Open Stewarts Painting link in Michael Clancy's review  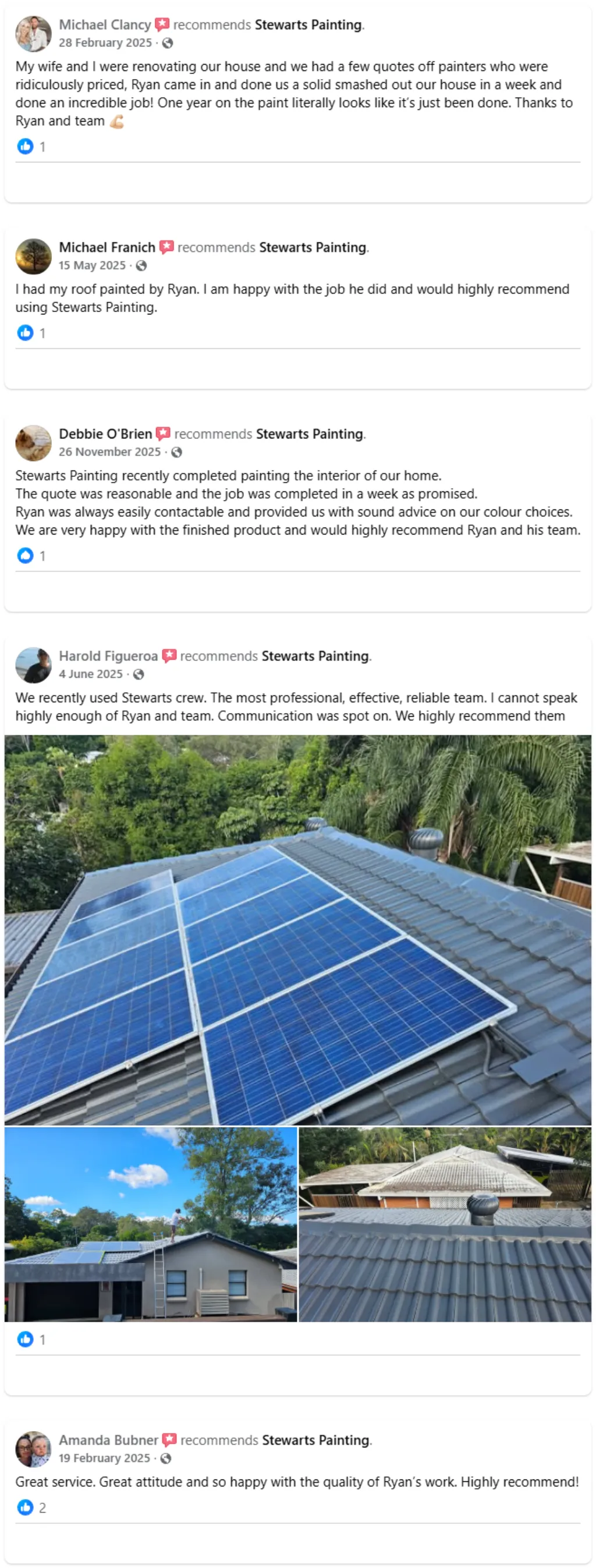tap(308, 25)
